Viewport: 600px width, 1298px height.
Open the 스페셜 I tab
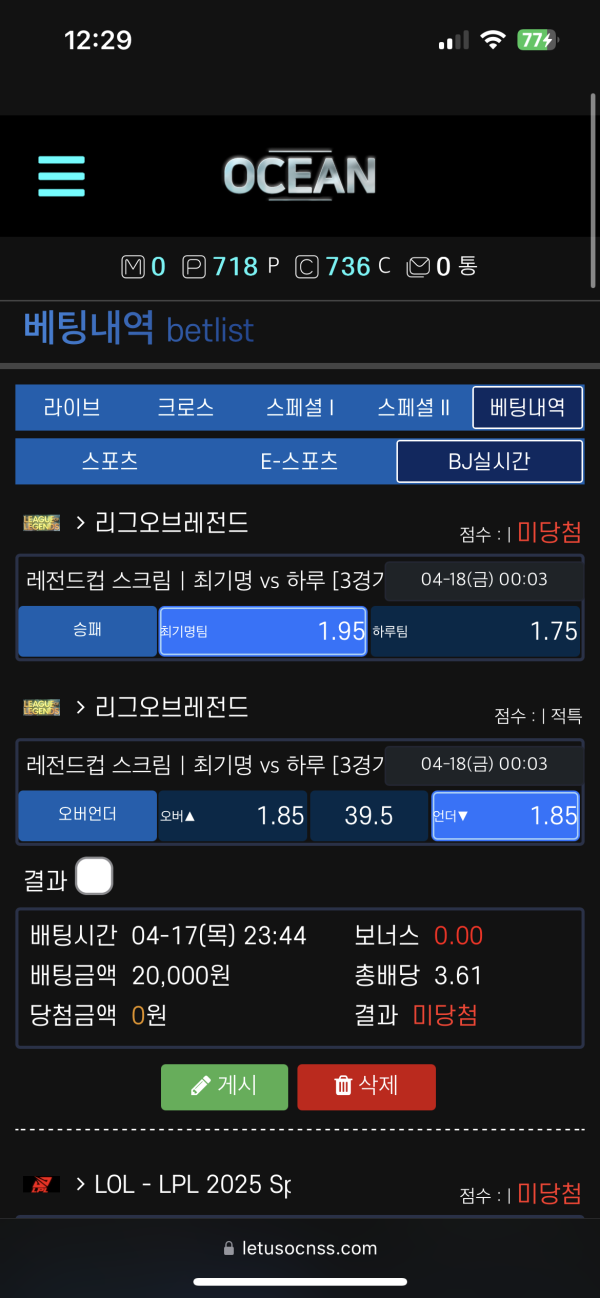300,407
